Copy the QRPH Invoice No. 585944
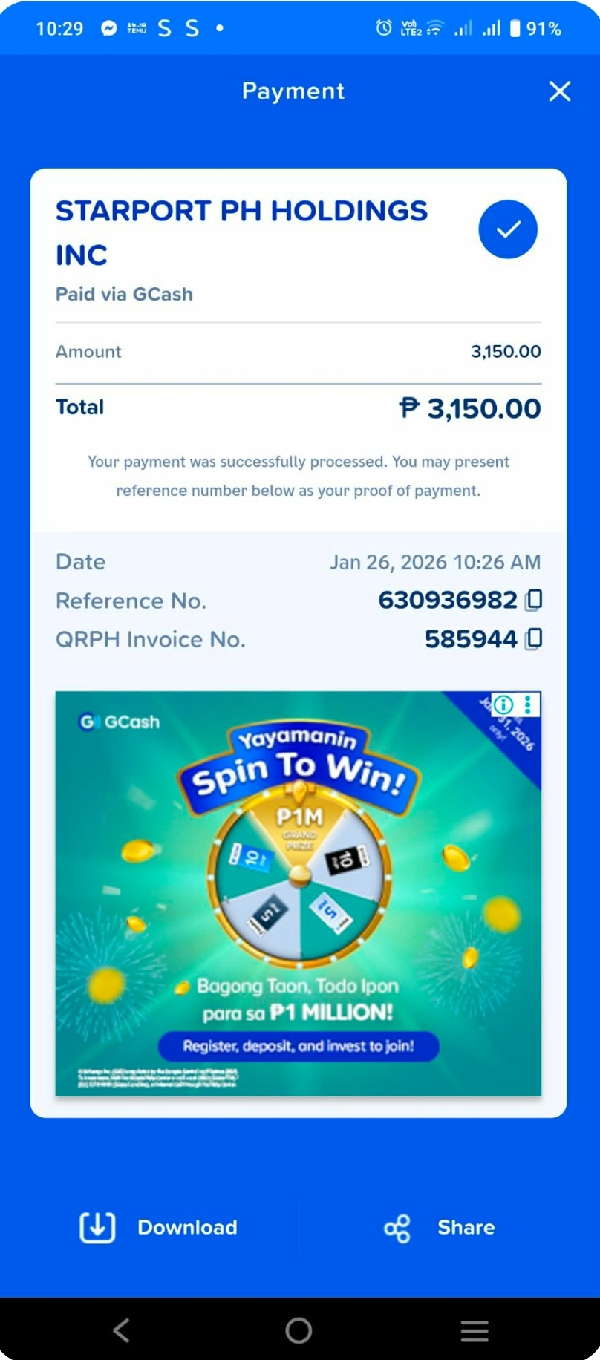600x1360 pixels. click(x=534, y=639)
